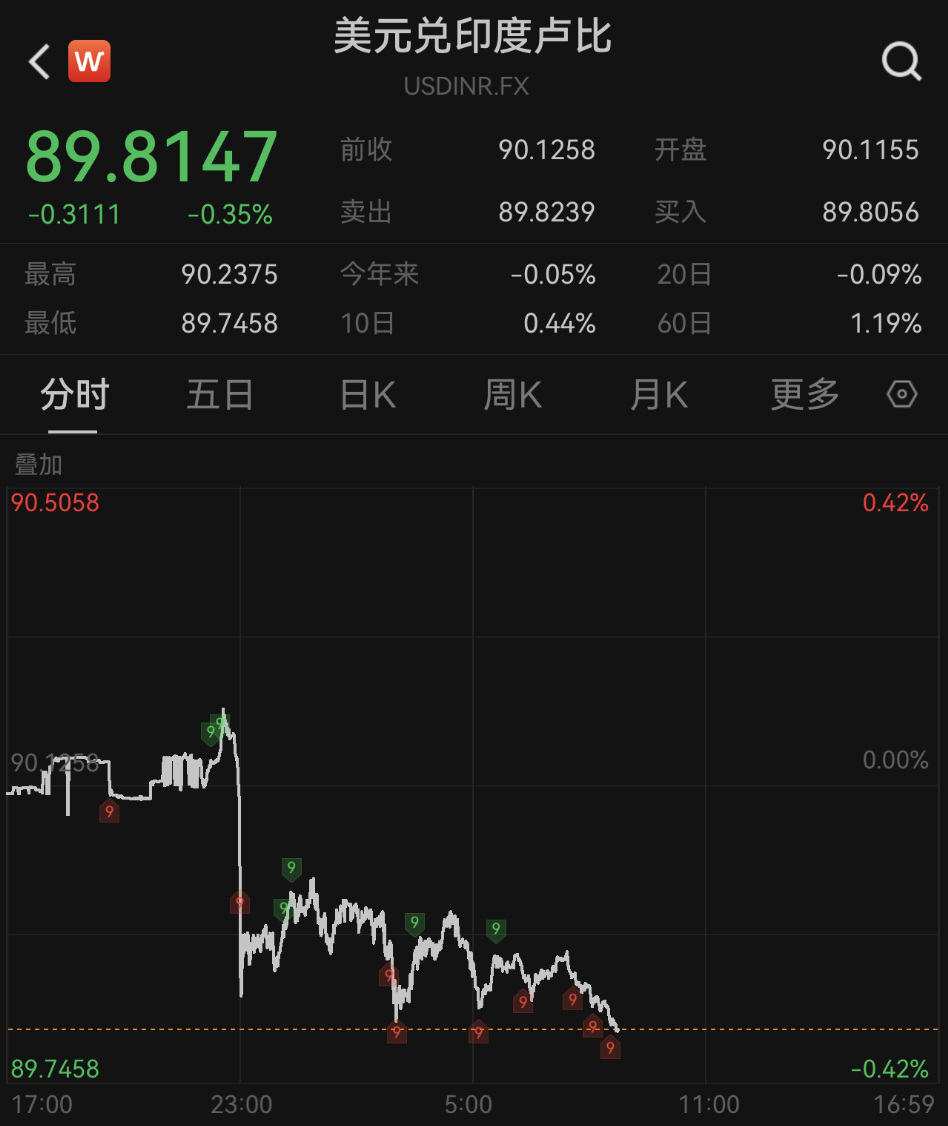Expand the 更多 options menu
The width and height of the screenshot is (948, 1126).
[x=803, y=395]
